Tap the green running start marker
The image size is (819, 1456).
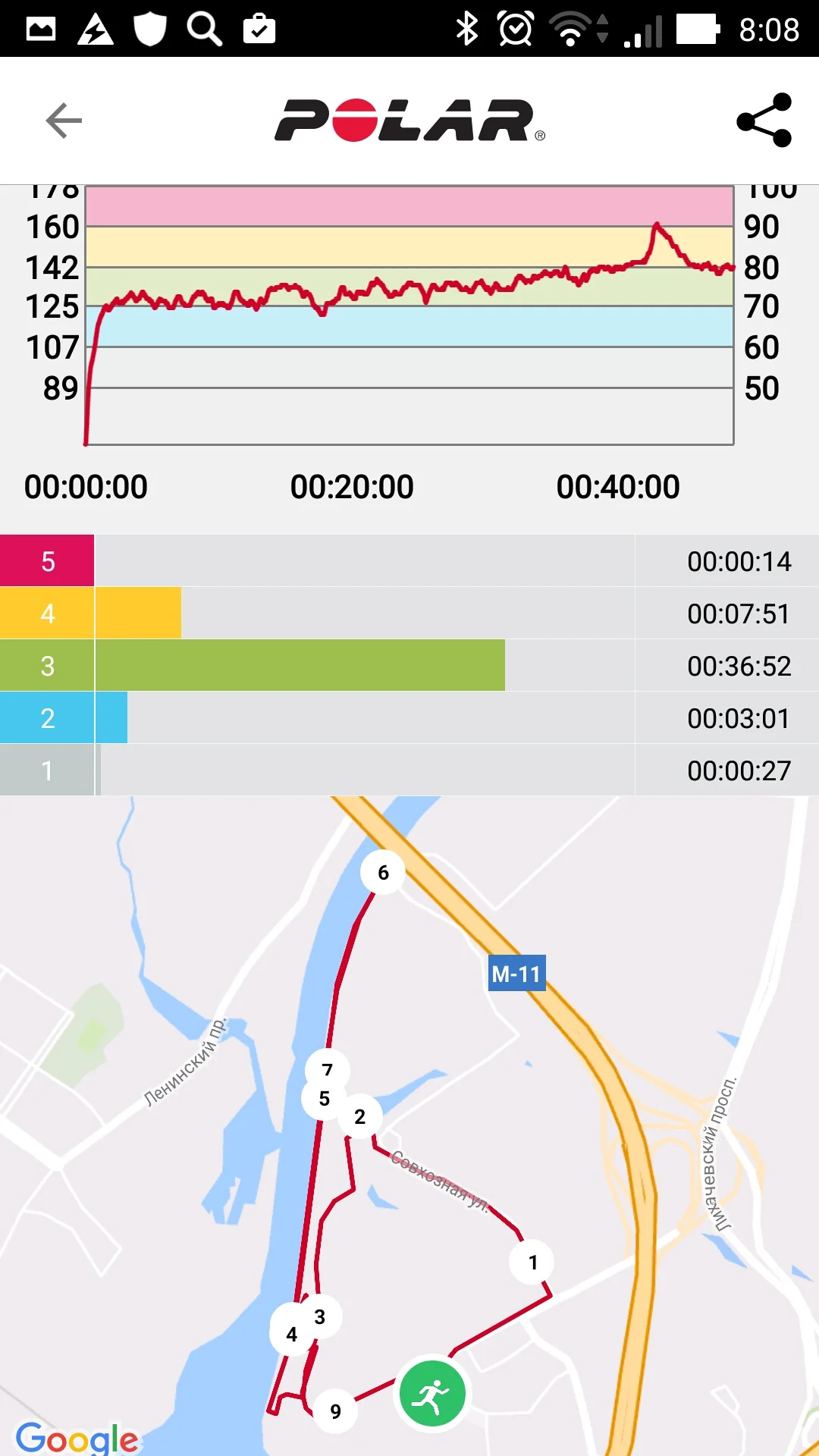point(432,1393)
